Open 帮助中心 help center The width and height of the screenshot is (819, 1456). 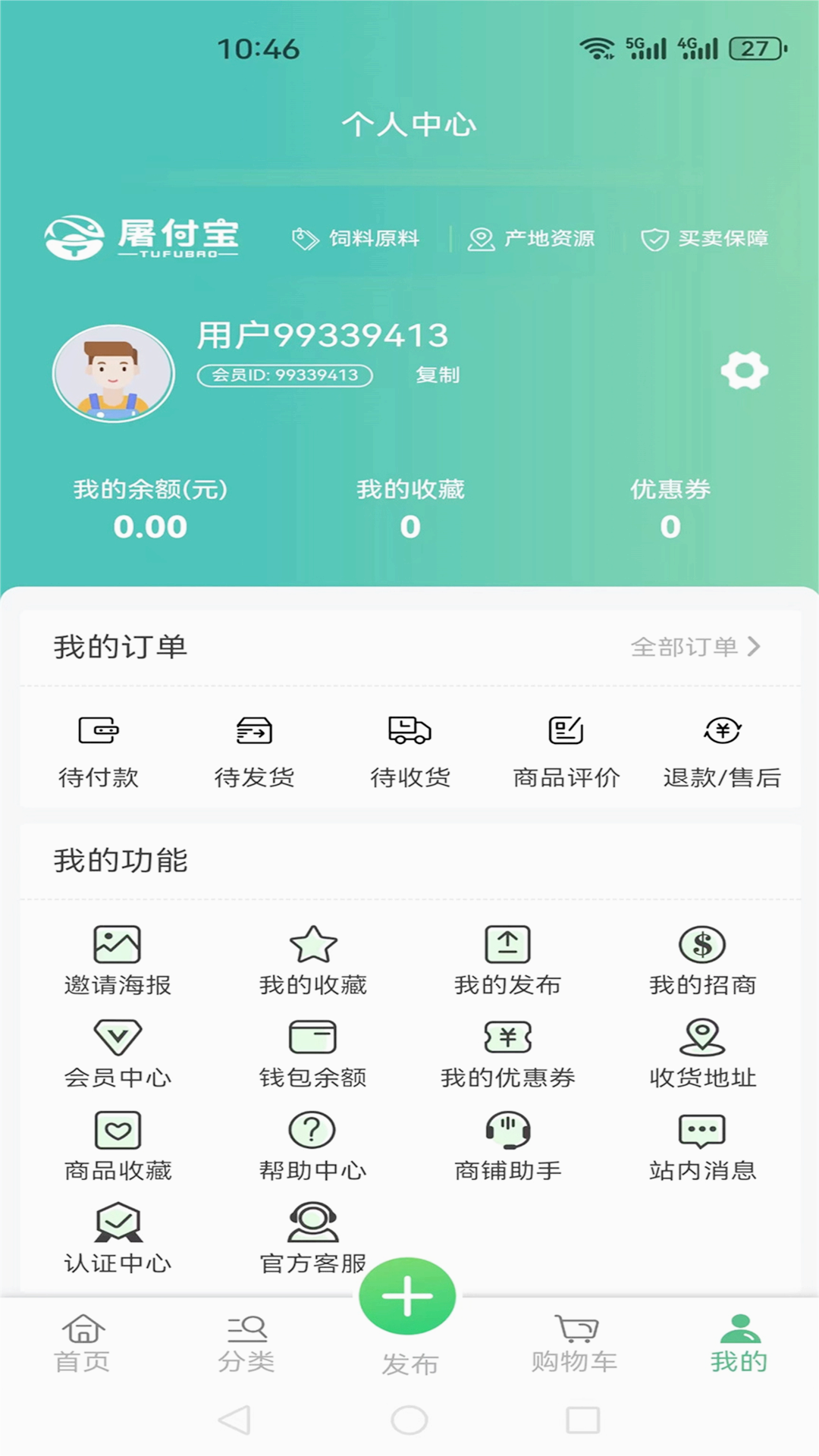pos(312,1147)
